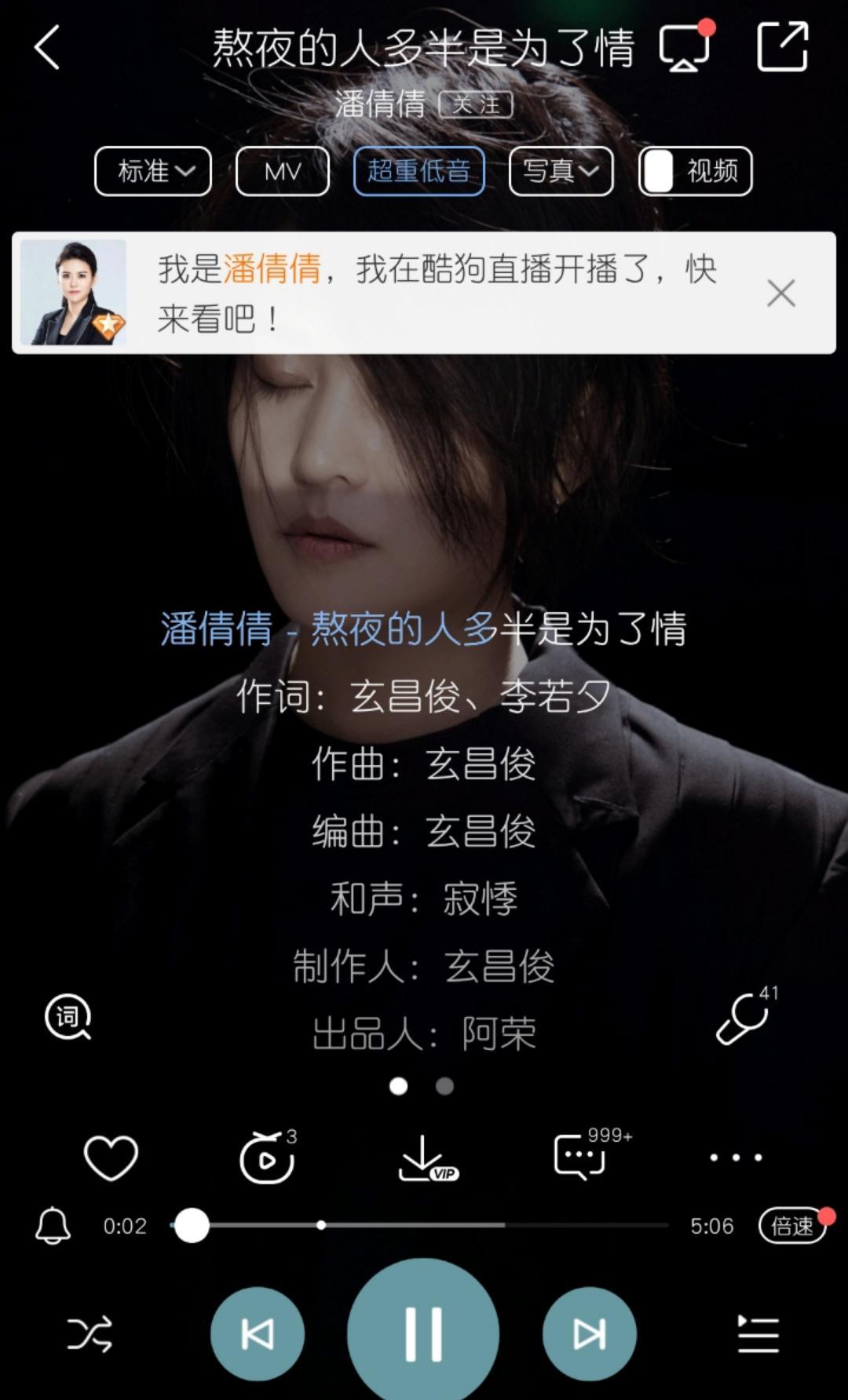The height and width of the screenshot is (1400, 848).
Task: Open the three-dot more options menu
Action: coord(736,1158)
